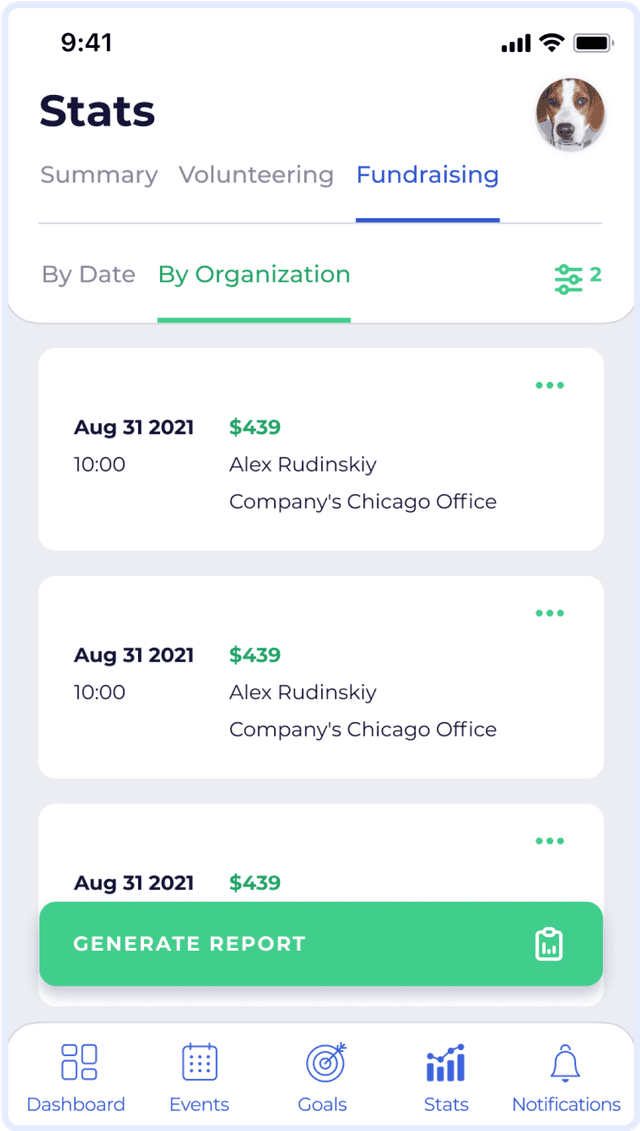This screenshot has height=1131, width=640.
Task: Select the By Organization view
Action: [254, 275]
